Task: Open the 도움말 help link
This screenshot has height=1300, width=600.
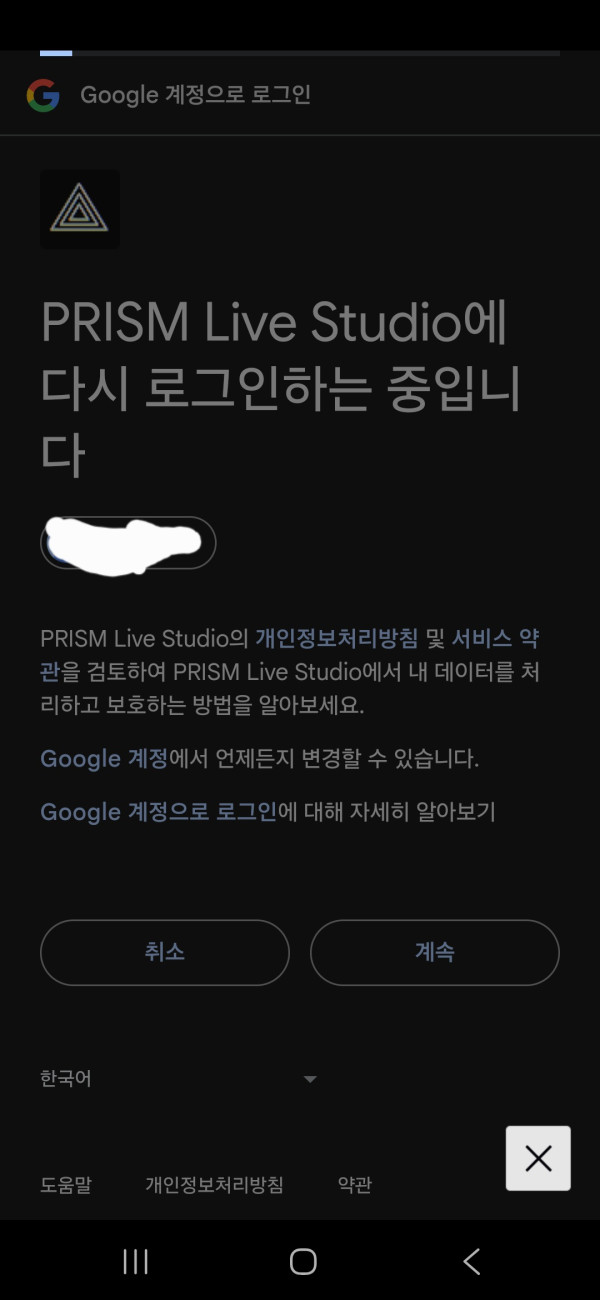Action: click(66, 1185)
